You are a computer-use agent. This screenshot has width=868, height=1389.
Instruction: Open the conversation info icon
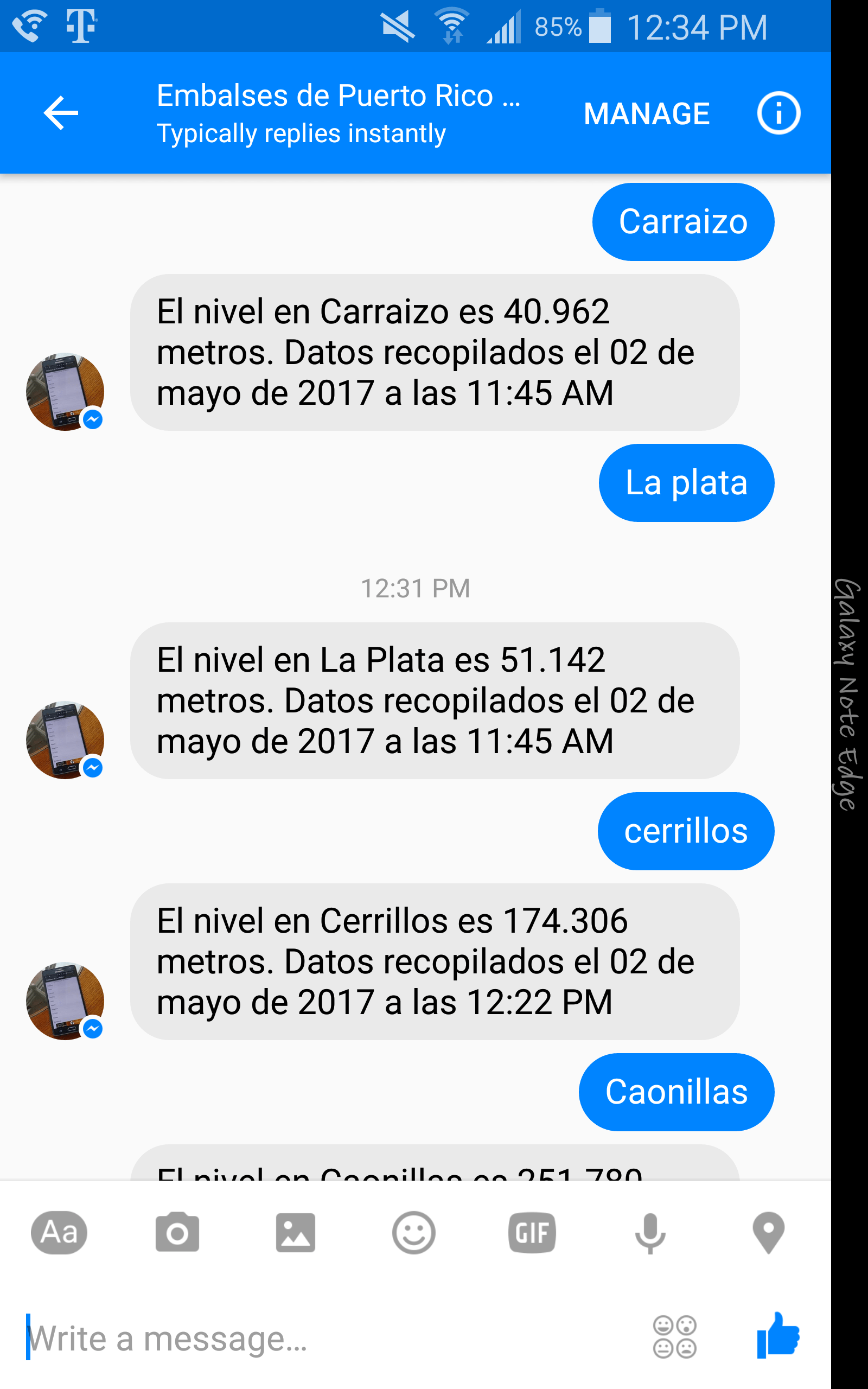coord(778,113)
